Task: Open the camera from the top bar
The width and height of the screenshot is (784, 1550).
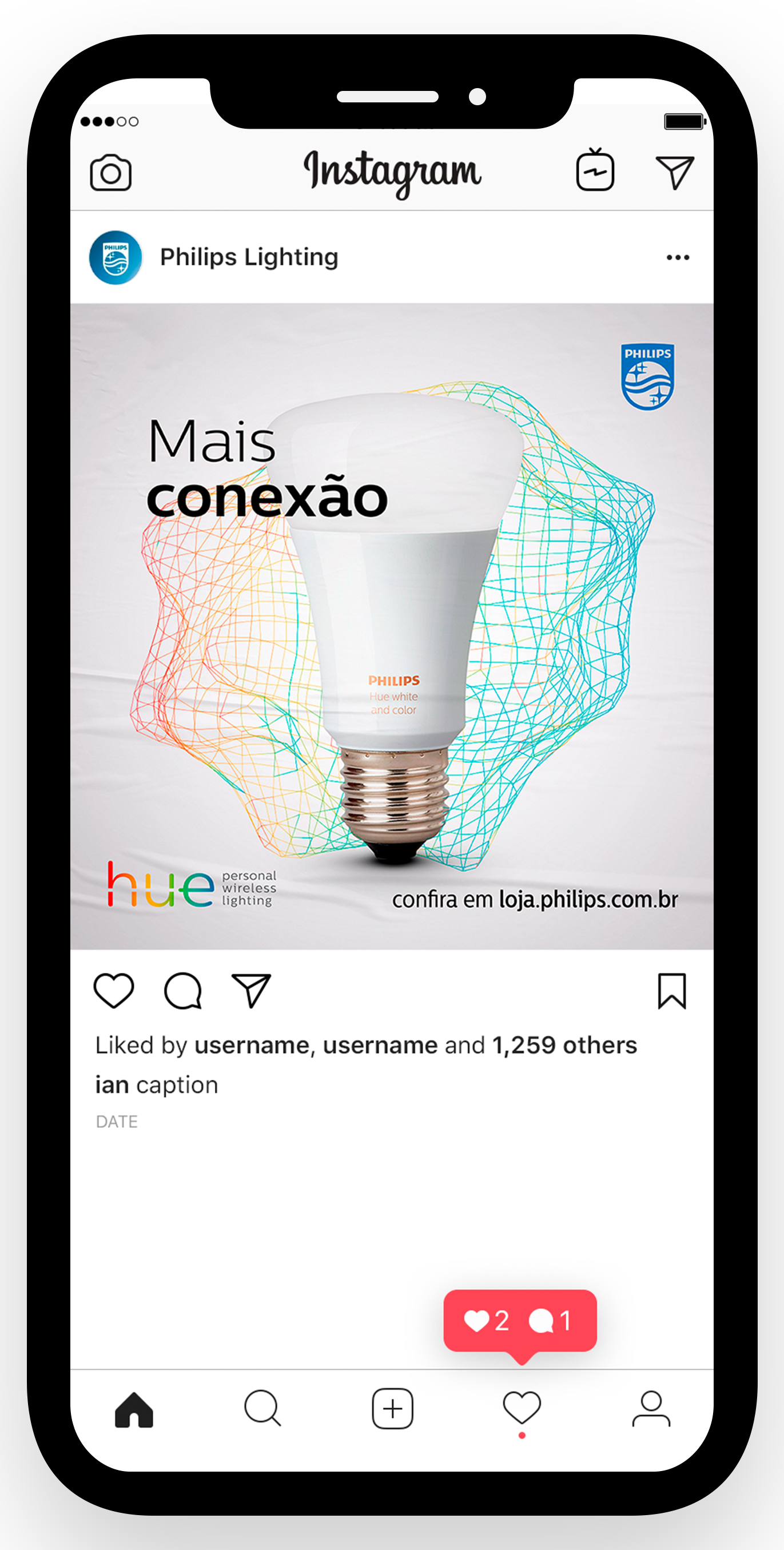Action: point(111,173)
